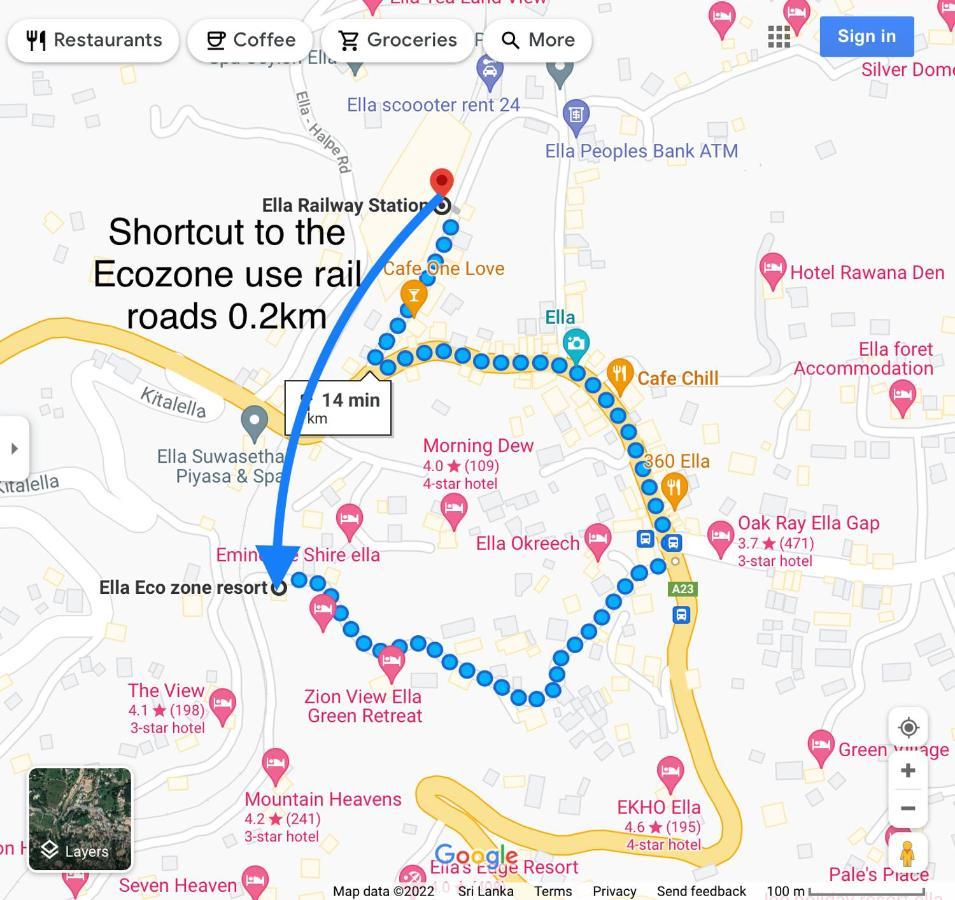The height and width of the screenshot is (900, 955).
Task: Zoom in on the map
Action: (x=908, y=770)
